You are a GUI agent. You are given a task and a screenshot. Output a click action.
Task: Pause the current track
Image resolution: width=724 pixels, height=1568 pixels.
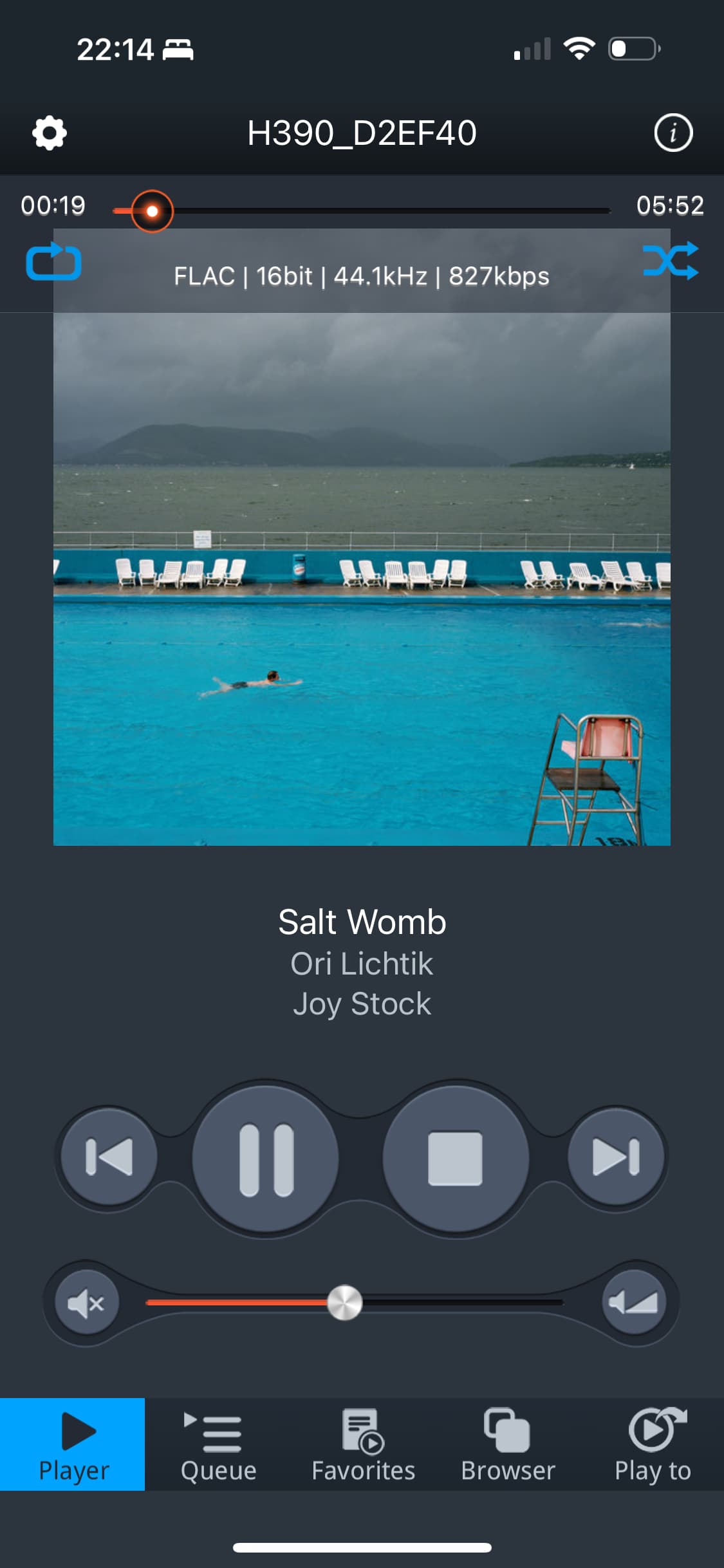pyautogui.click(x=266, y=1159)
